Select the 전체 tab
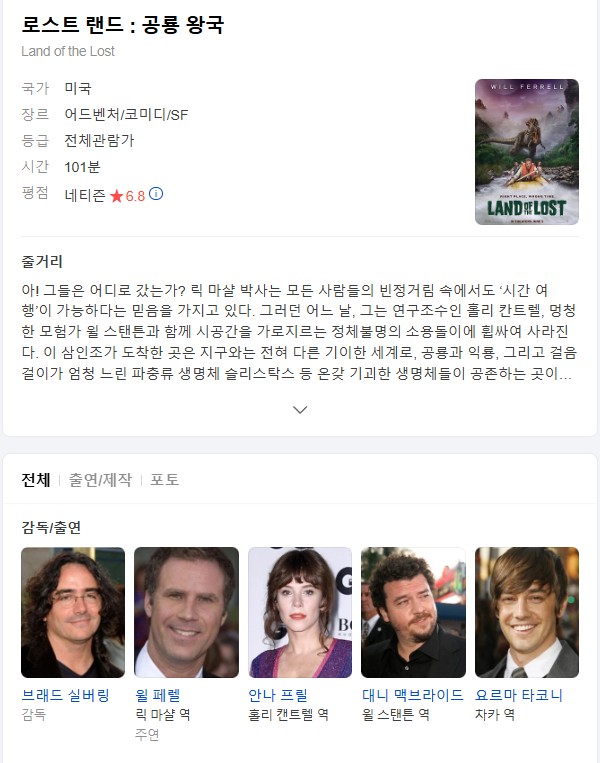This screenshot has height=763, width=600. click(36, 480)
